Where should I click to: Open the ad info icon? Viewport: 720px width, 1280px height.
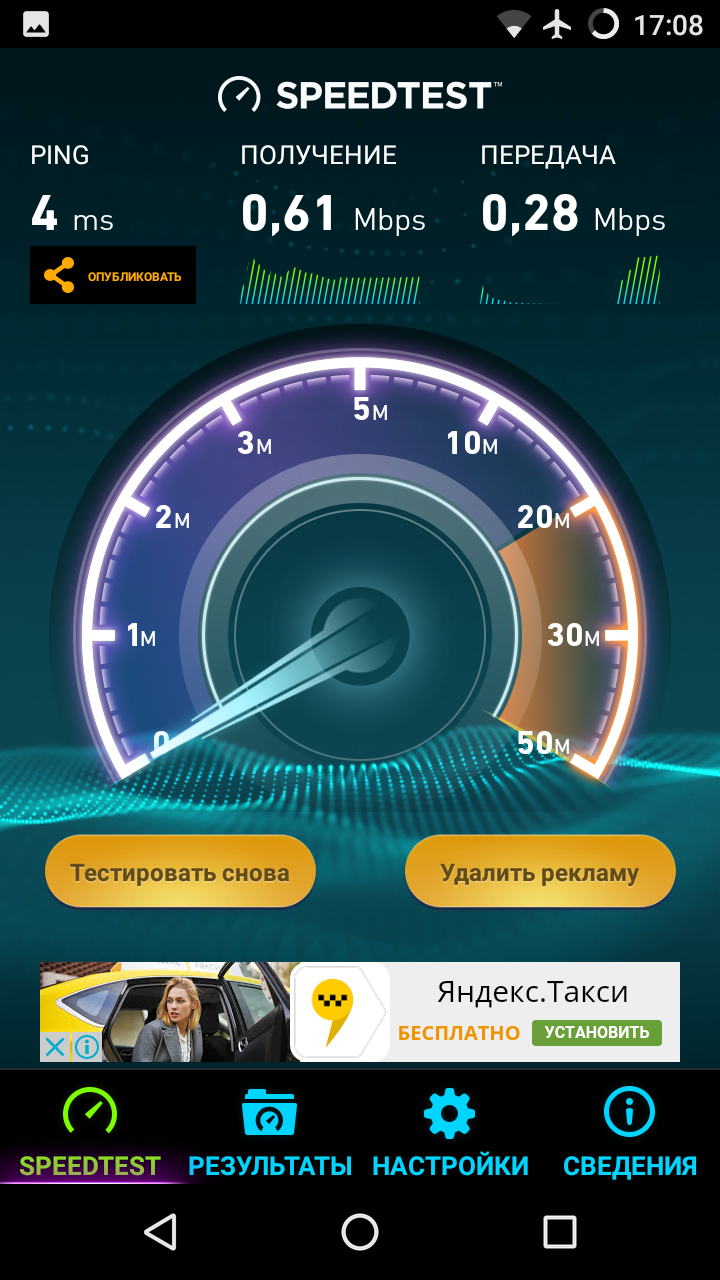tap(86, 1047)
